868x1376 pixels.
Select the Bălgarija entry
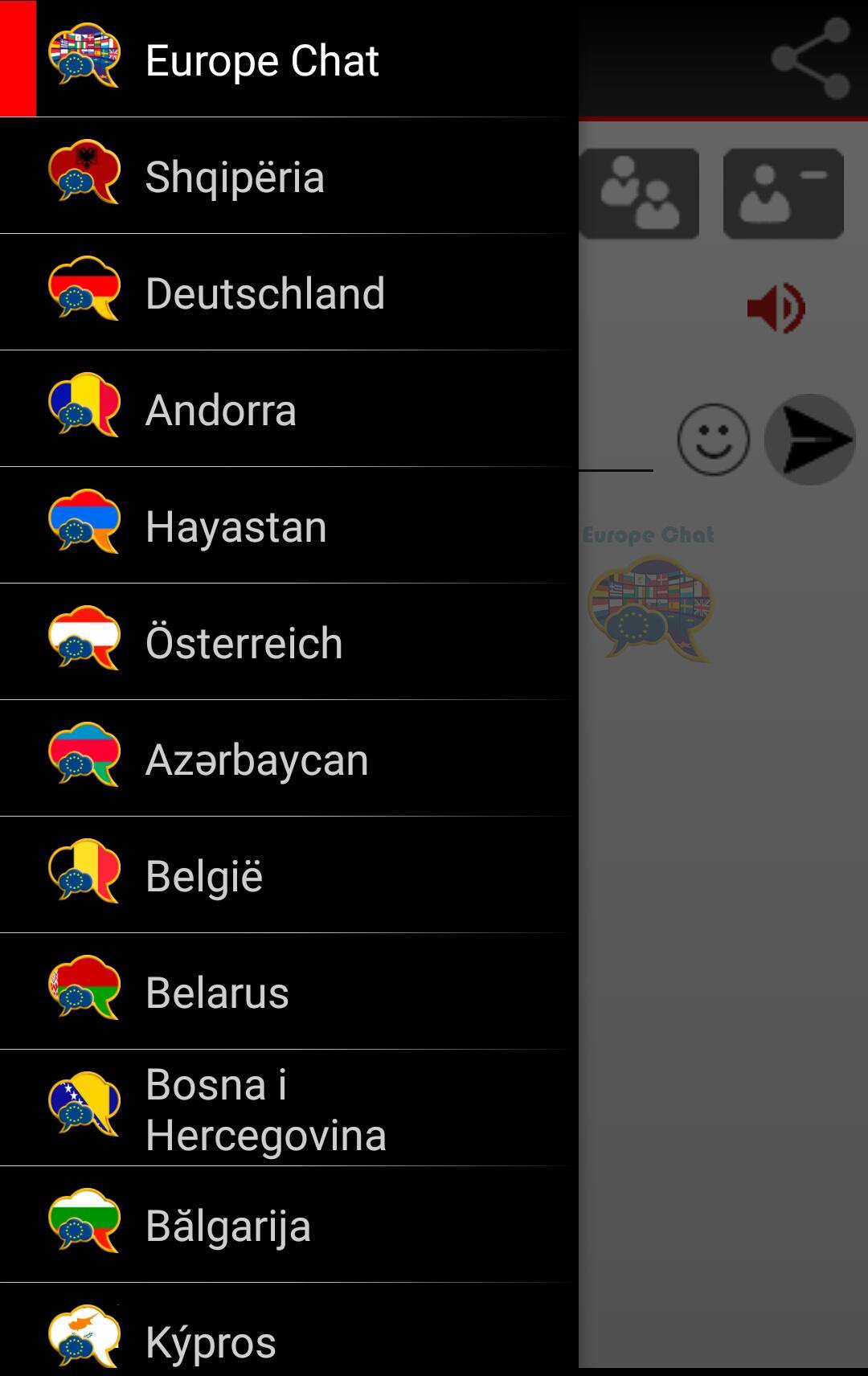[x=227, y=1224]
